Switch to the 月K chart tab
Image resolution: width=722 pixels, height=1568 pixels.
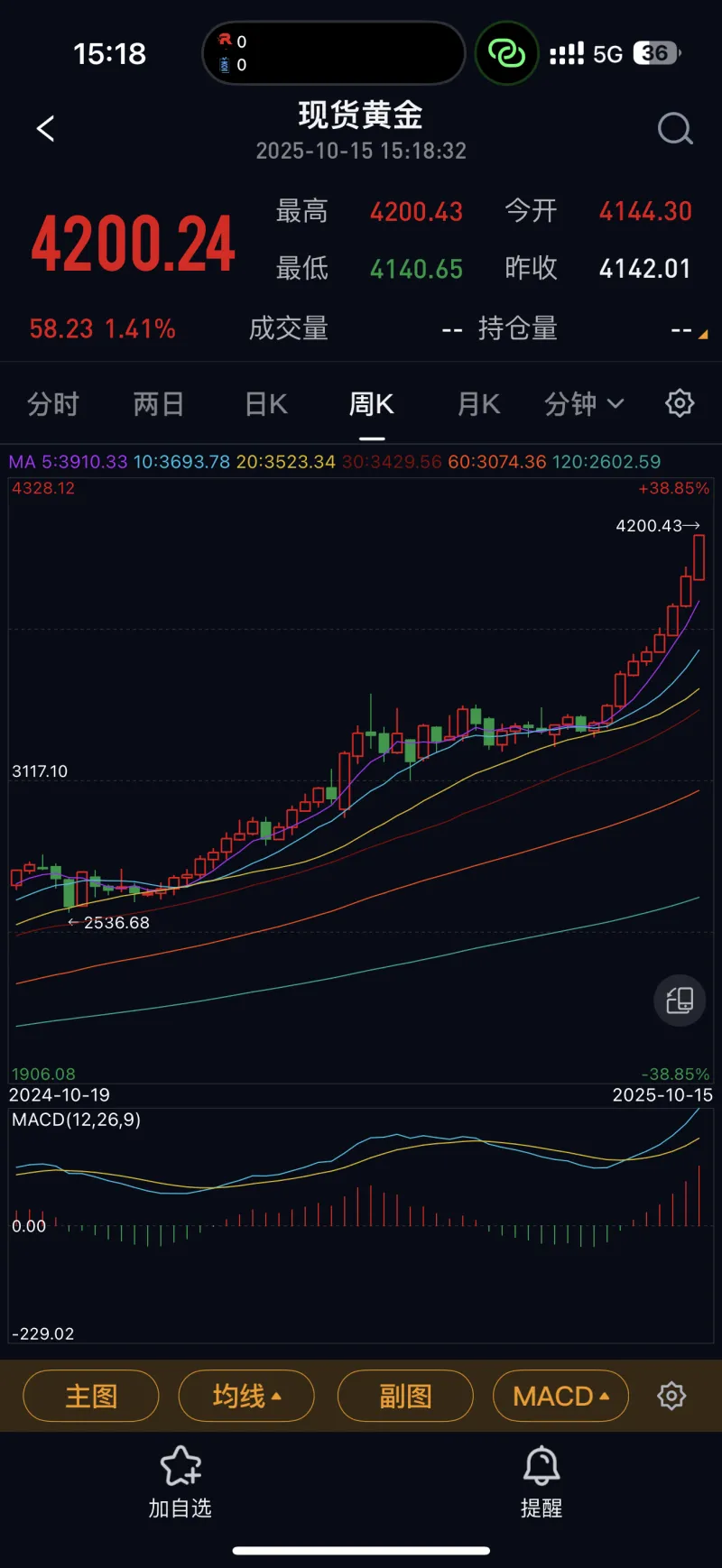478,404
